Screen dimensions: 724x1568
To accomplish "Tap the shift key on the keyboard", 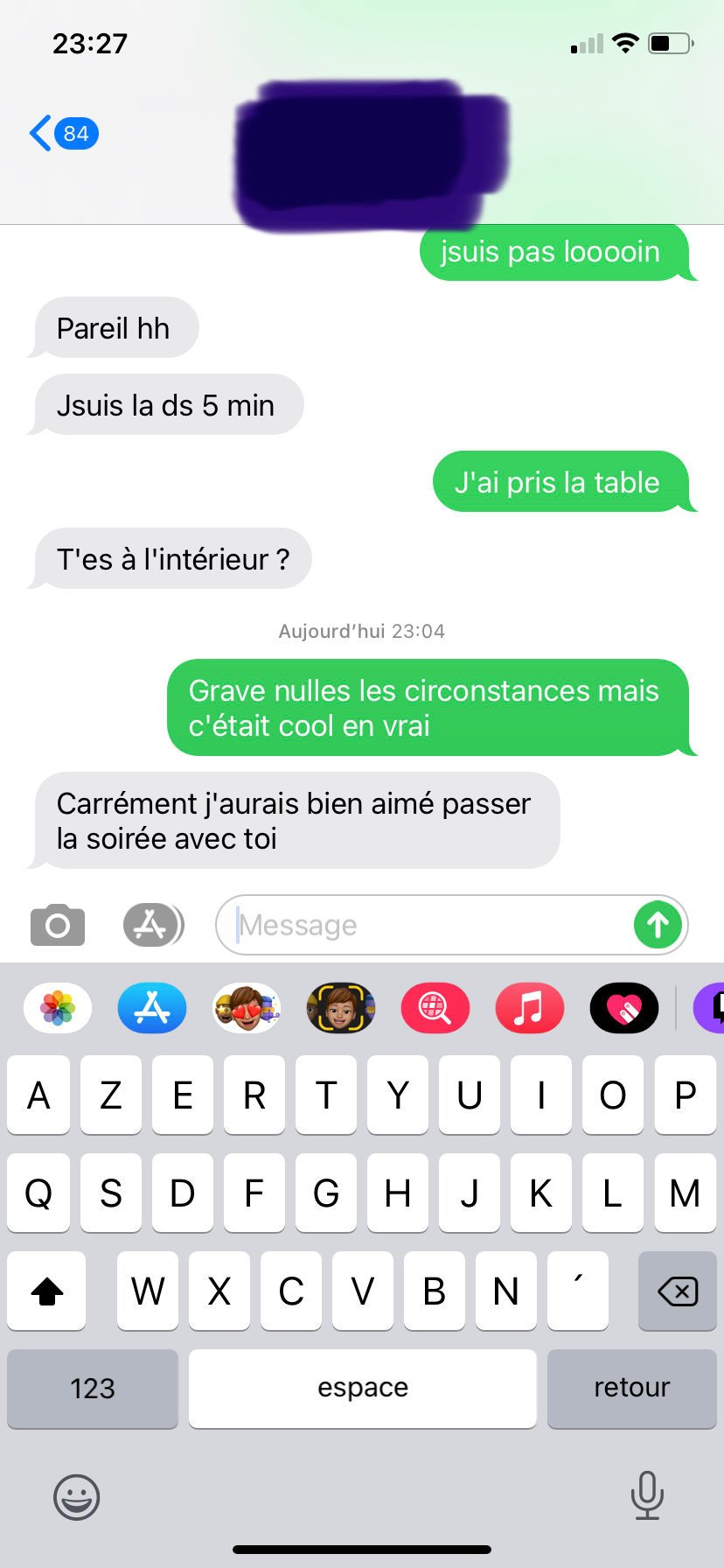I will tap(47, 1291).
